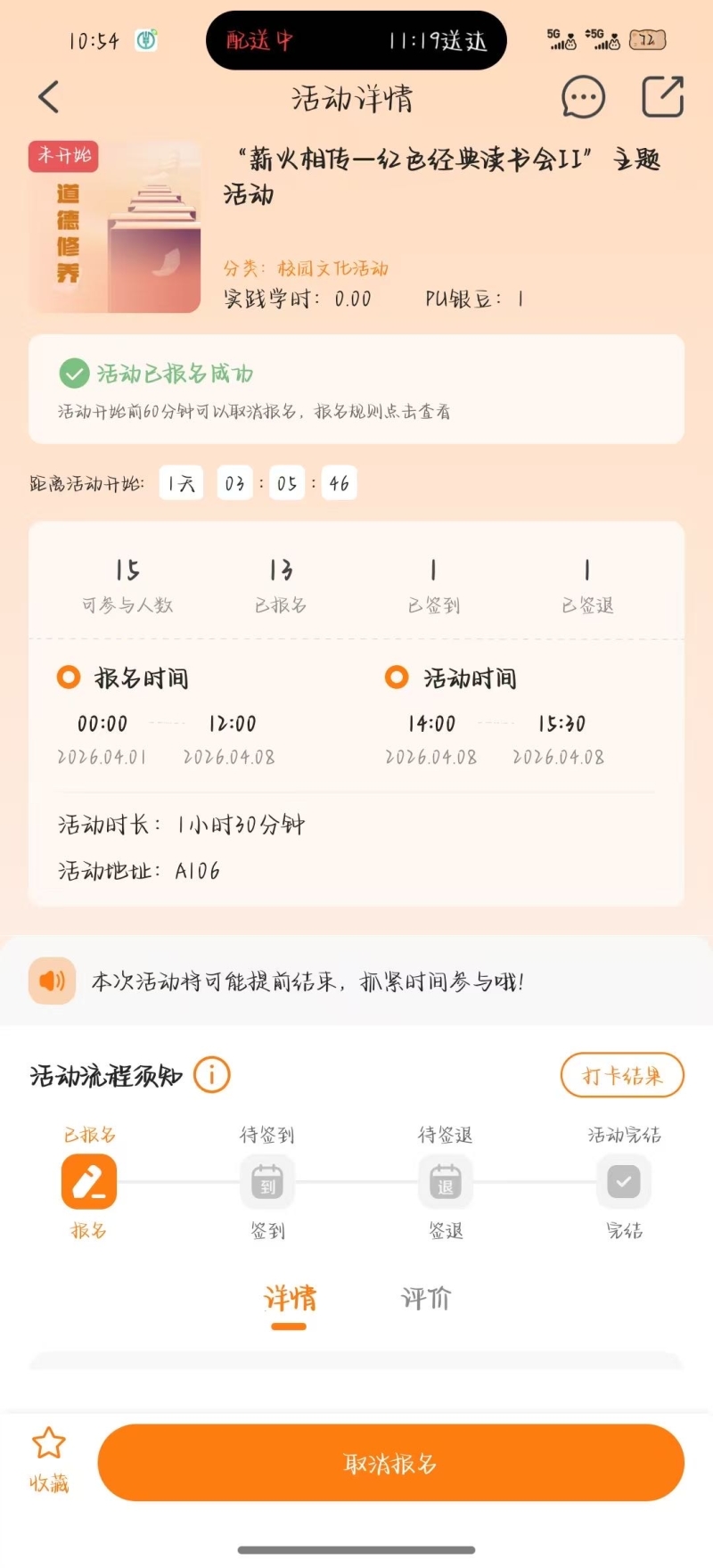
Task: Open the info icon next to 活动流程须知
Action: (x=212, y=1075)
